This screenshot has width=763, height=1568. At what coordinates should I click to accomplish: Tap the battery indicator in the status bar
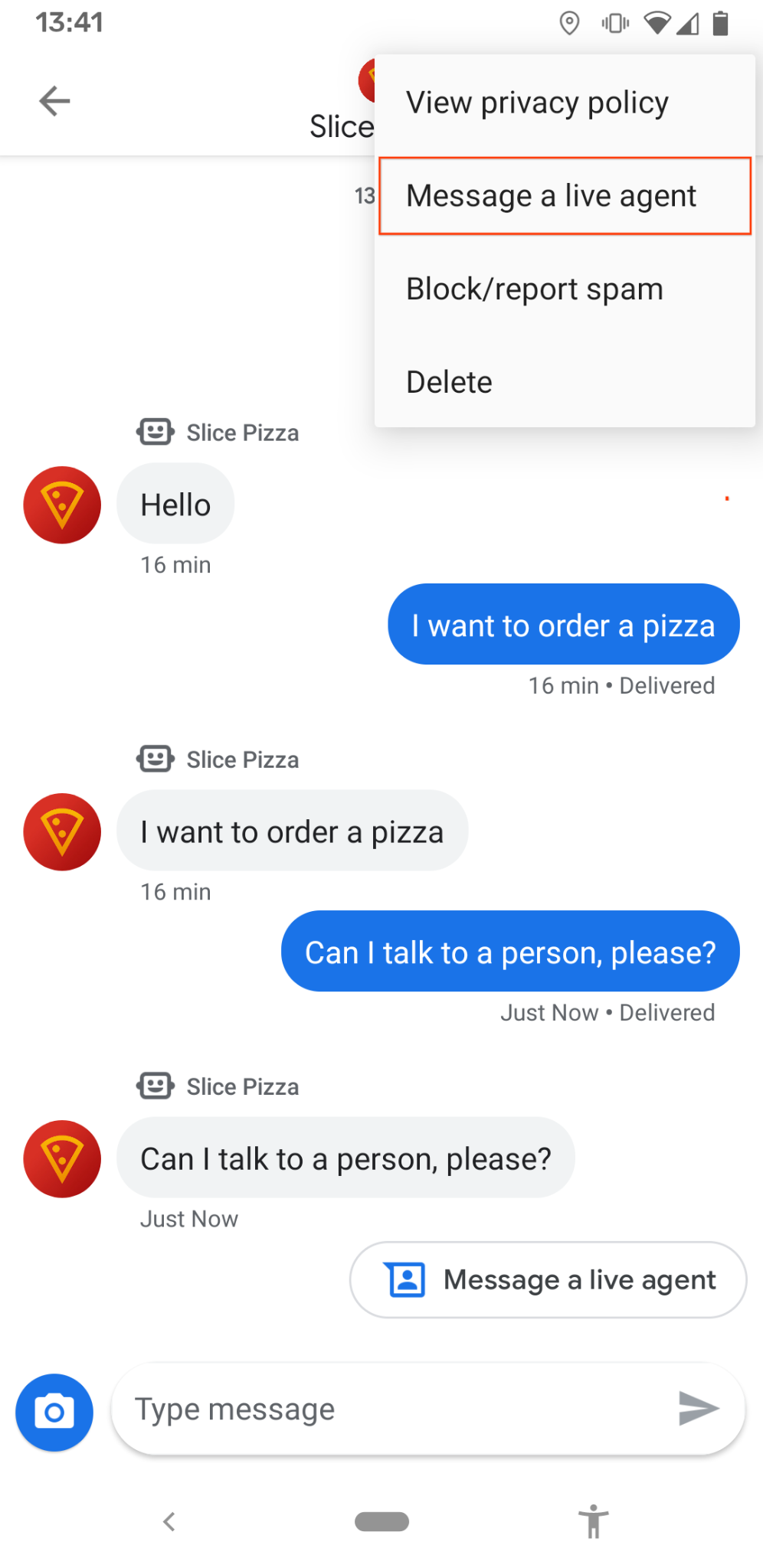click(x=721, y=24)
